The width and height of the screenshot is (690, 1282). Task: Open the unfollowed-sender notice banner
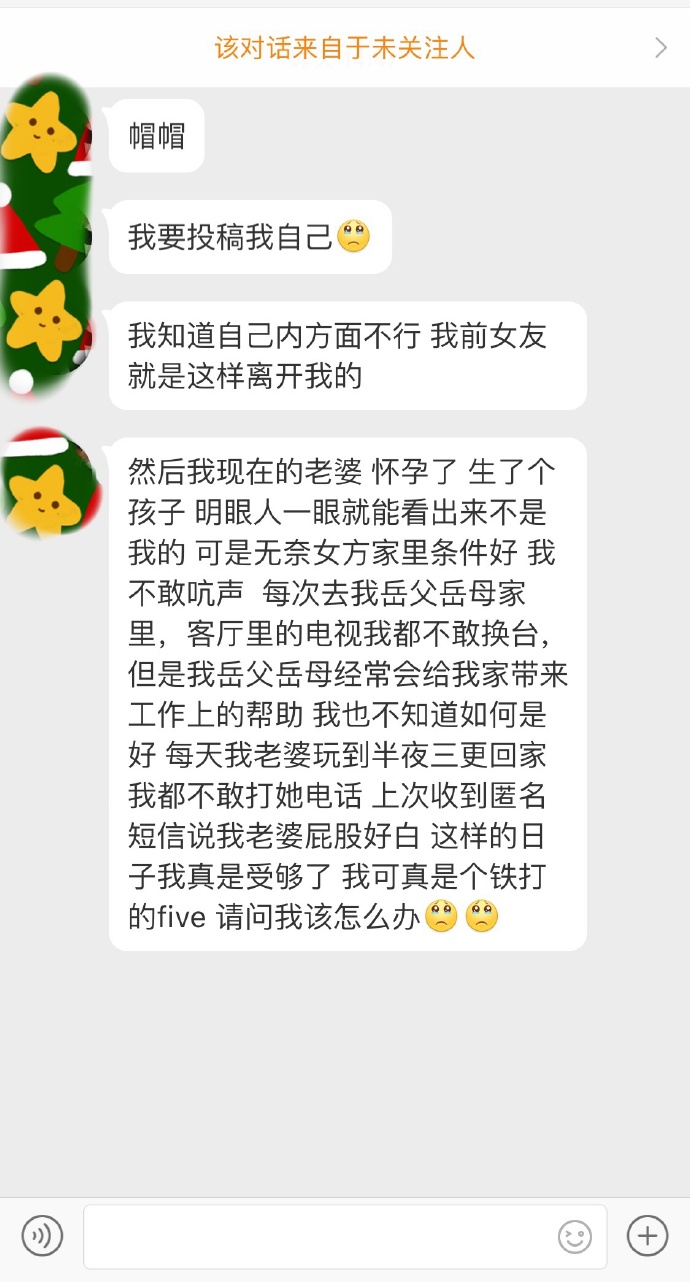(345, 47)
